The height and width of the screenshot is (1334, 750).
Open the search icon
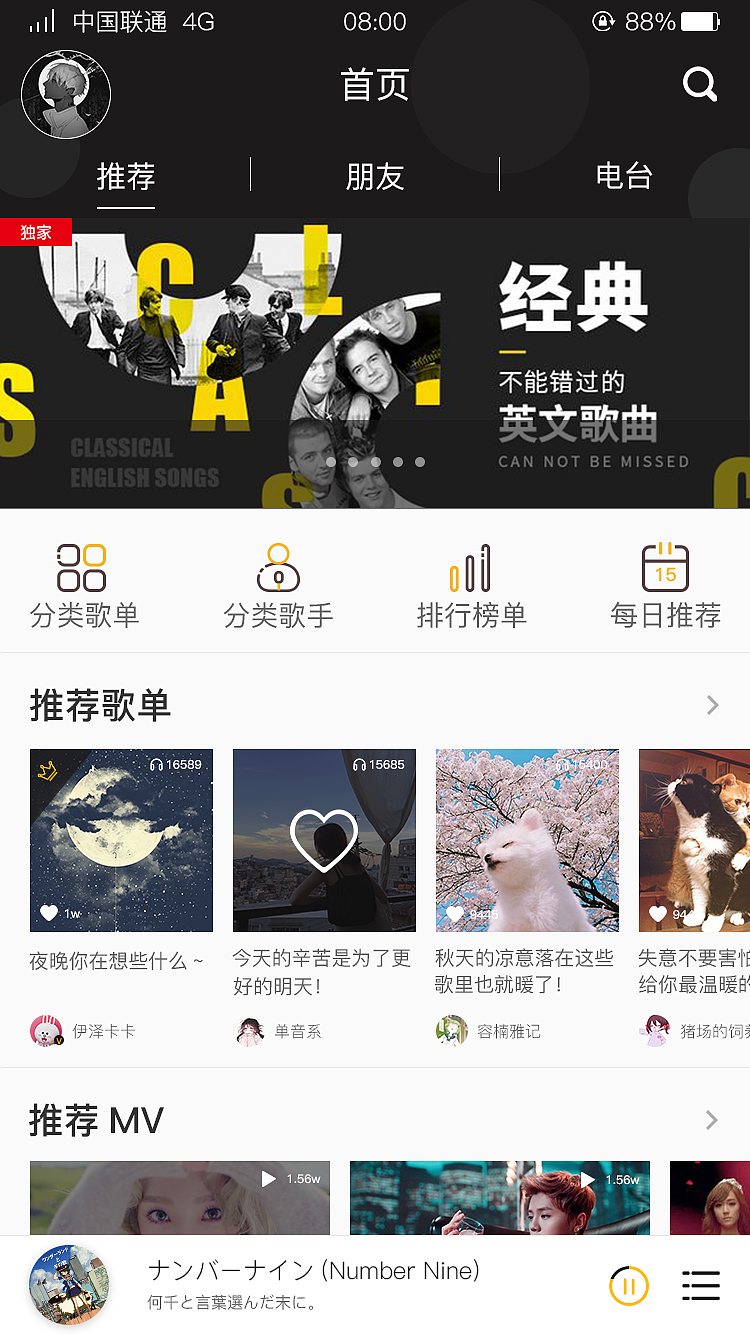point(700,85)
